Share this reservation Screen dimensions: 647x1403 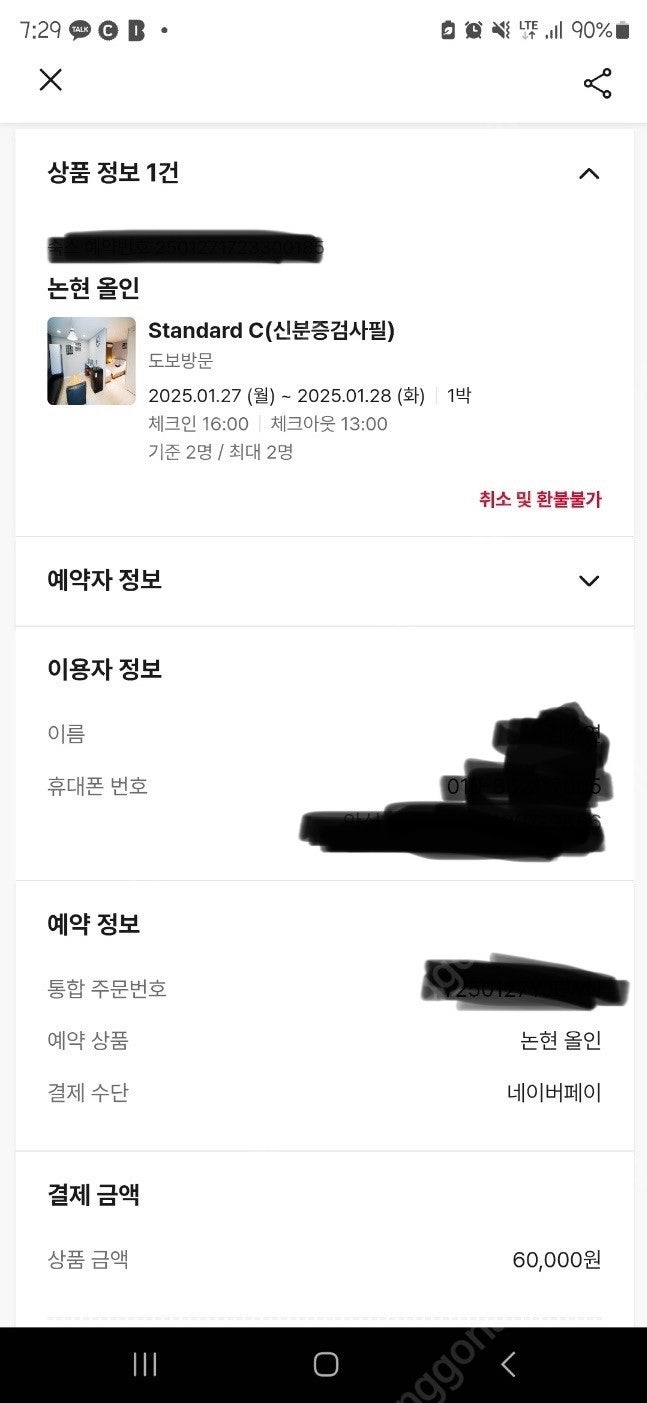(x=597, y=84)
